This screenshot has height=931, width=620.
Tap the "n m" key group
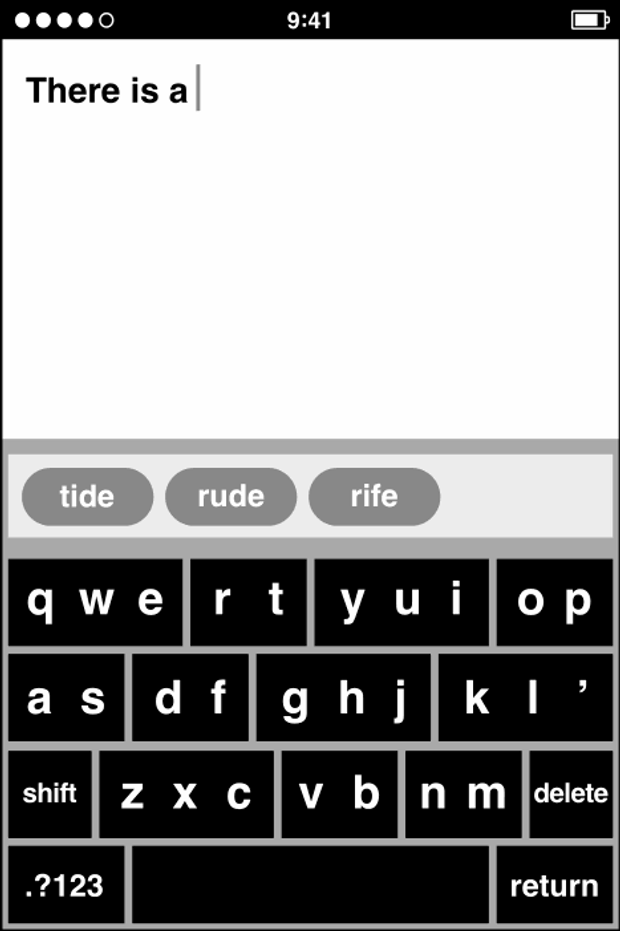463,794
